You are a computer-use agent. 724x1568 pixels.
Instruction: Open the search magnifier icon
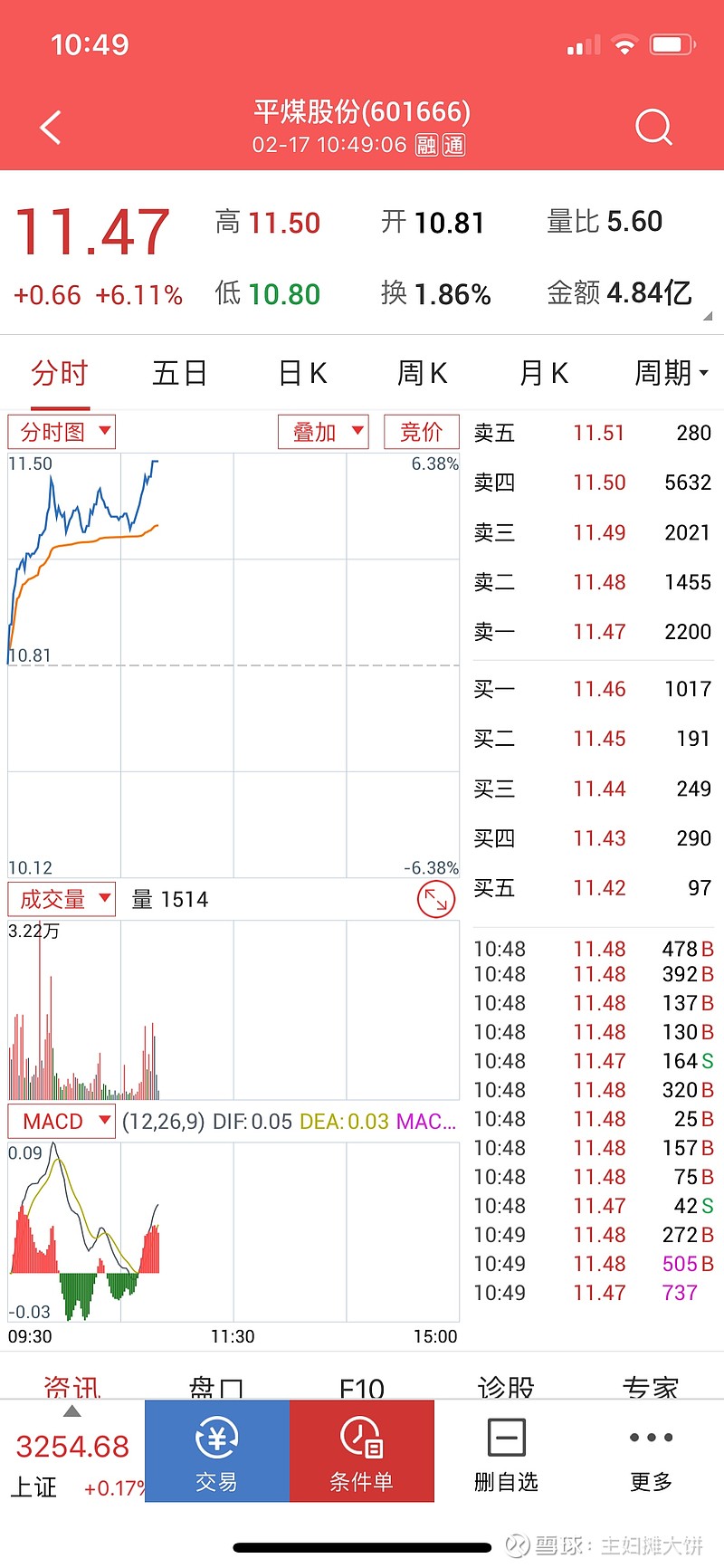tap(653, 128)
